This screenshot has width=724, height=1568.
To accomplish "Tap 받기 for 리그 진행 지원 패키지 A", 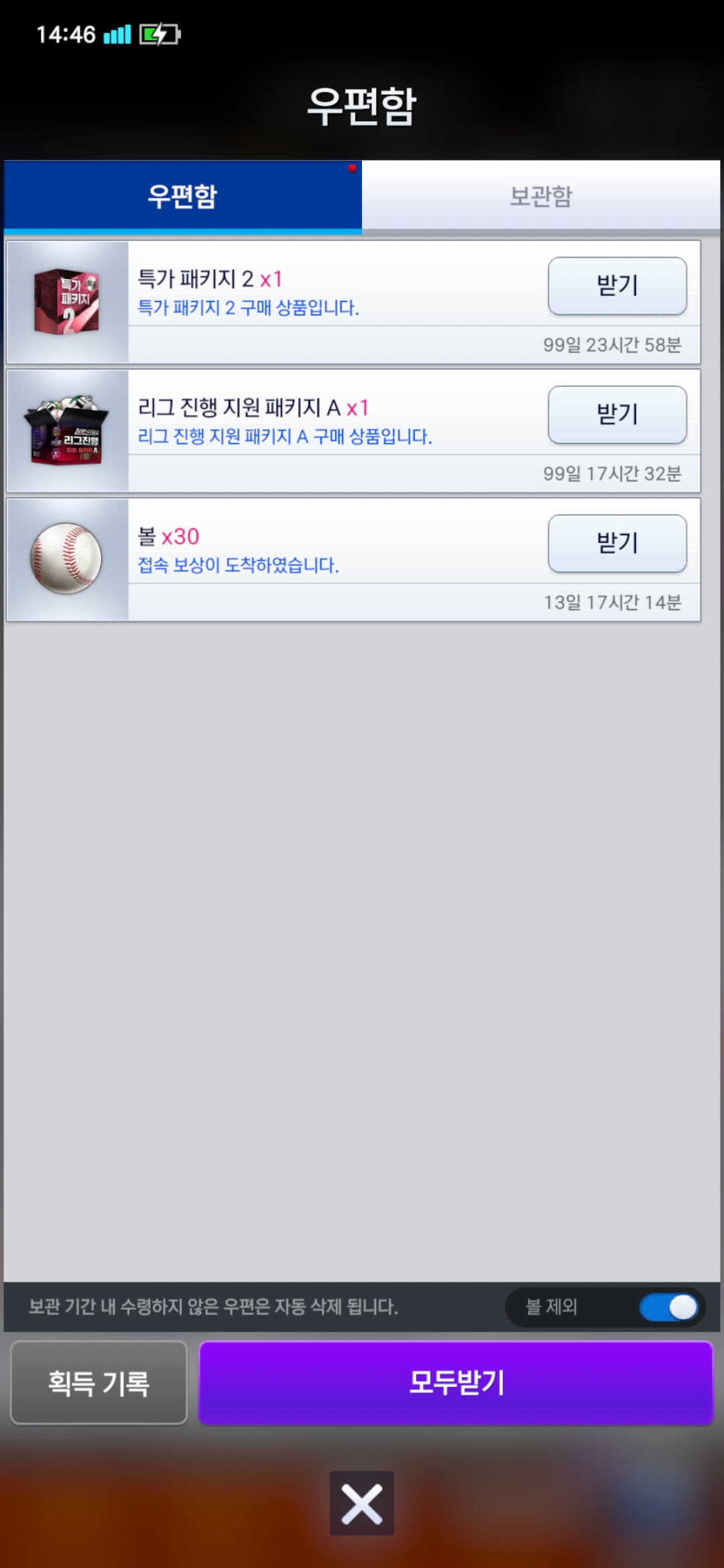I will (x=617, y=415).
